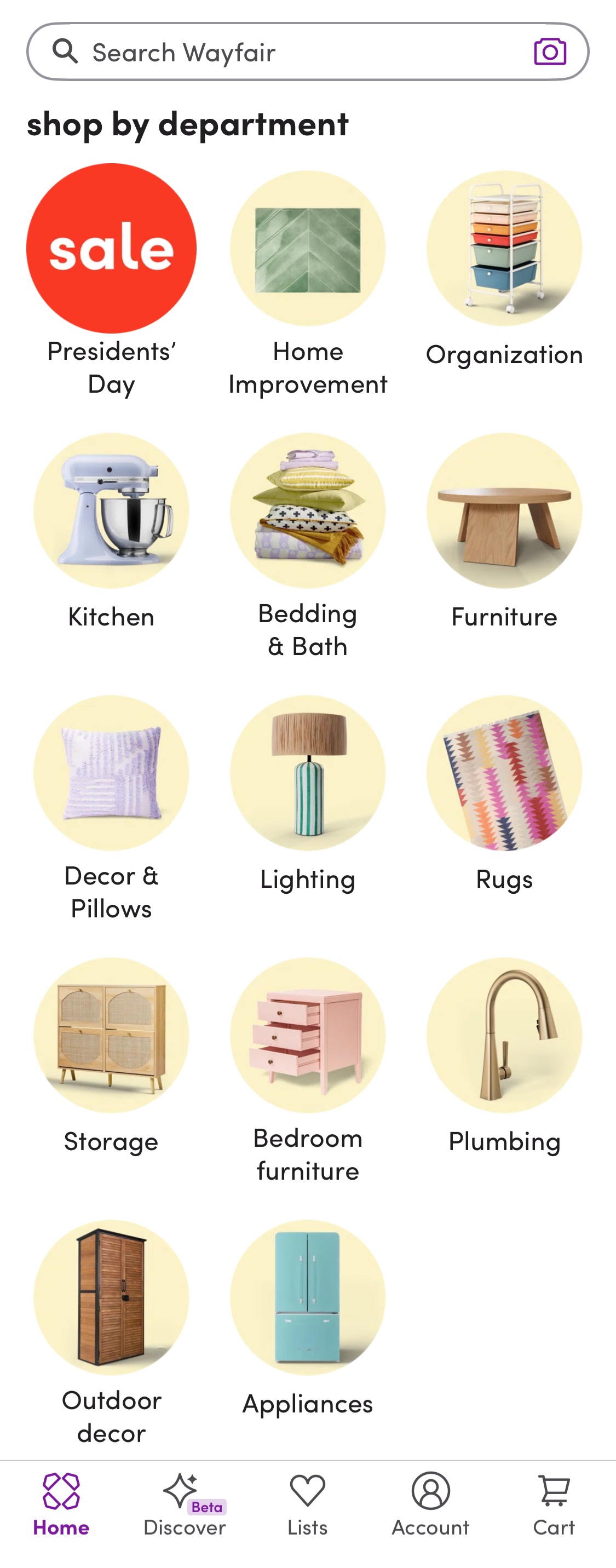
Task: Open the Presidents' Day sale
Action: (x=111, y=248)
